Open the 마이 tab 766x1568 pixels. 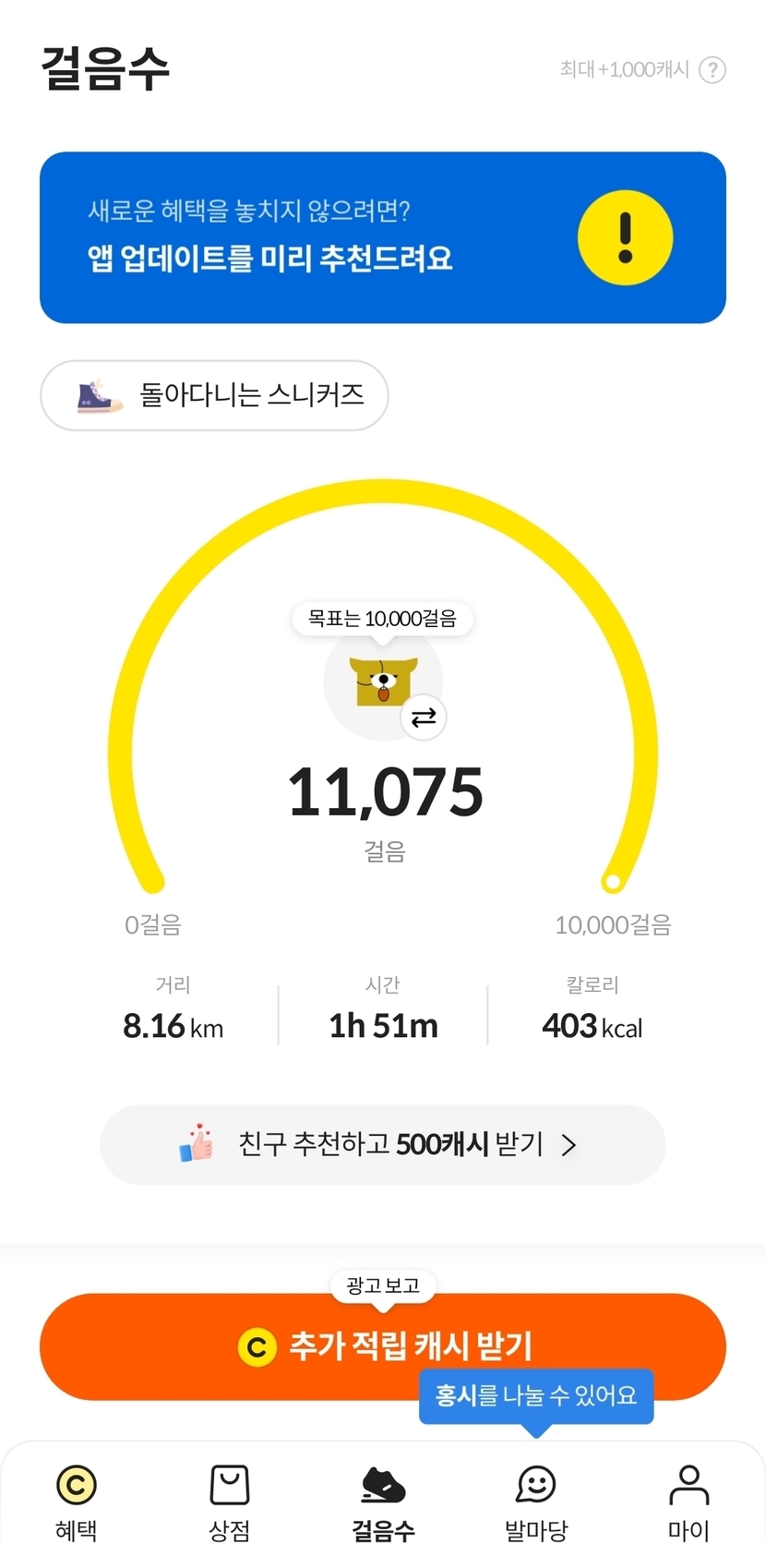tap(688, 1501)
